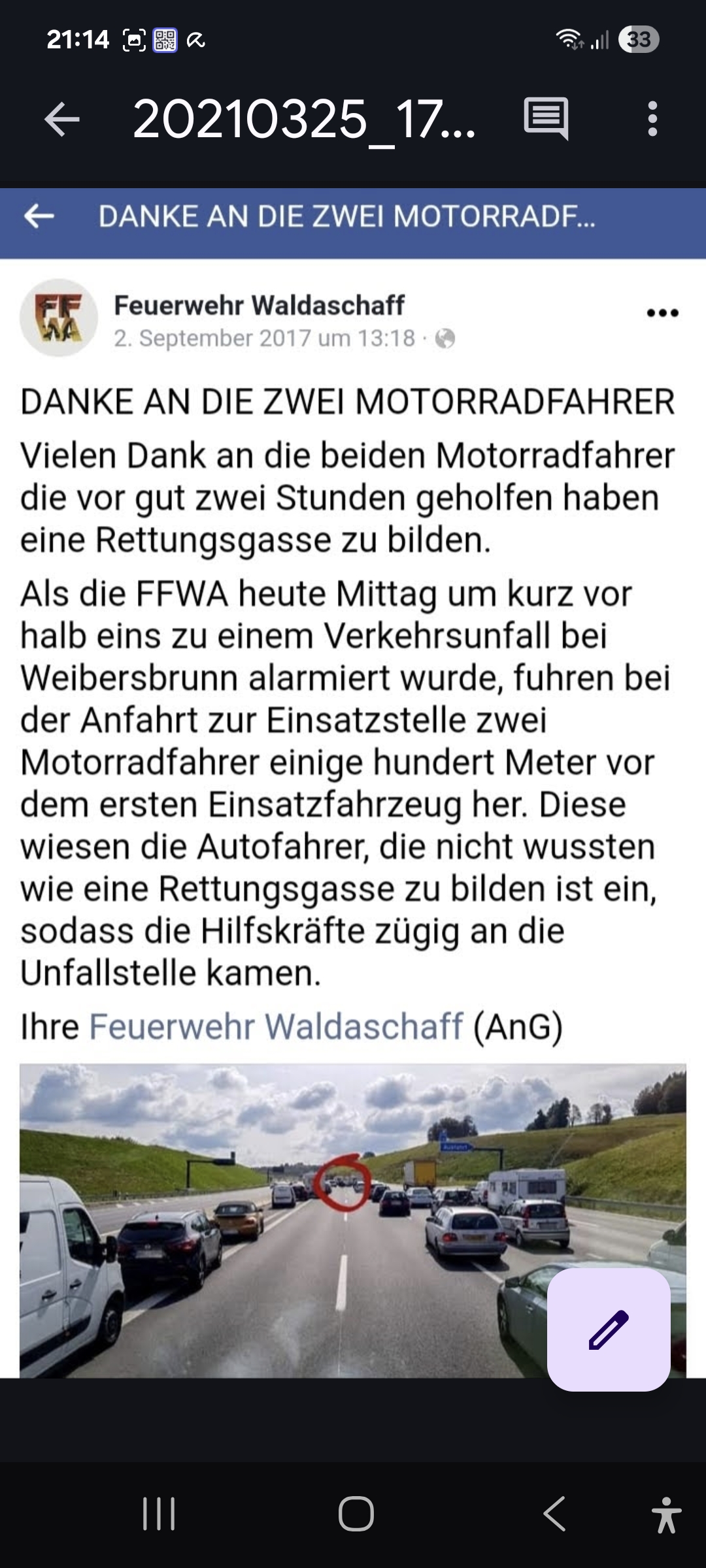Go to the home screen via the navigation bar
The height and width of the screenshot is (1568, 706).
pos(356,1514)
